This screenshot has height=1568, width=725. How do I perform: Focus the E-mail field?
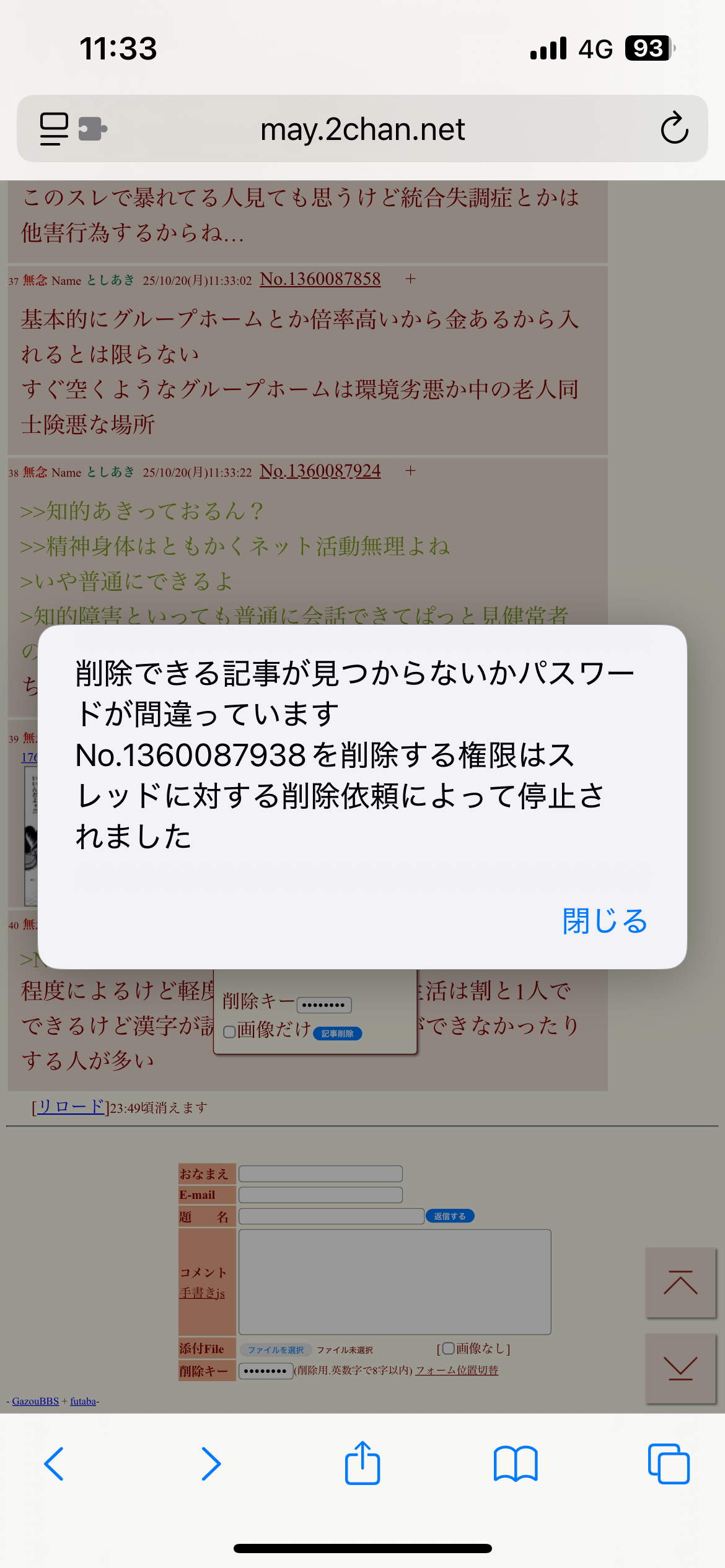click(320, 1195)
